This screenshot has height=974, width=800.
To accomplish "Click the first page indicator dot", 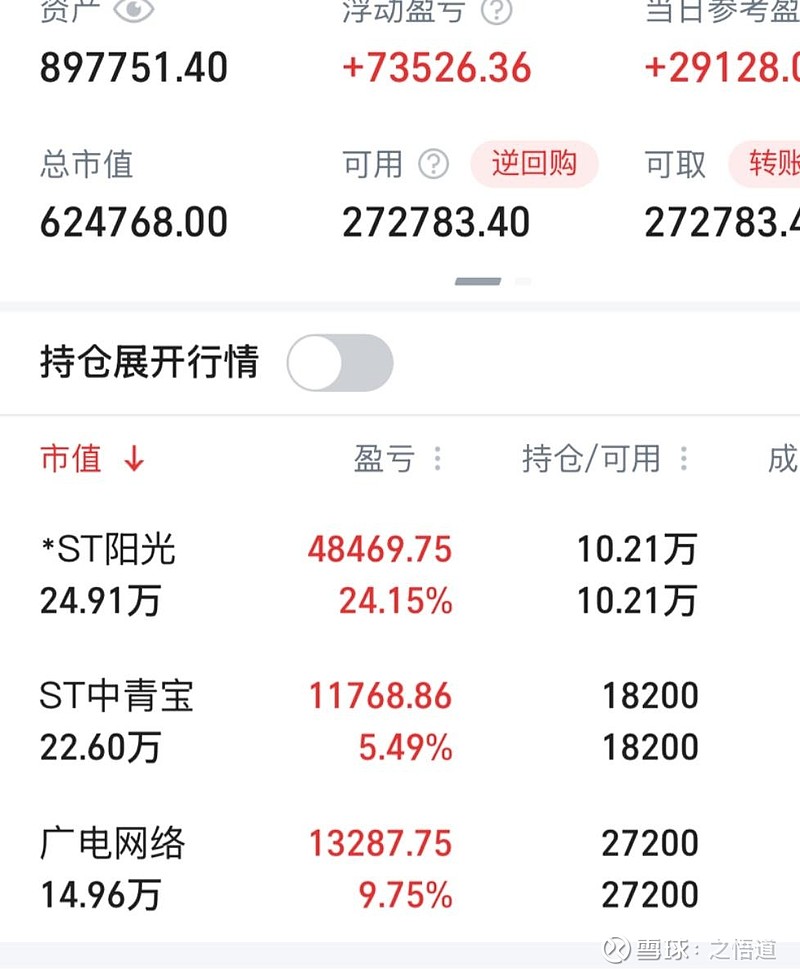I will tap(477, 281).
